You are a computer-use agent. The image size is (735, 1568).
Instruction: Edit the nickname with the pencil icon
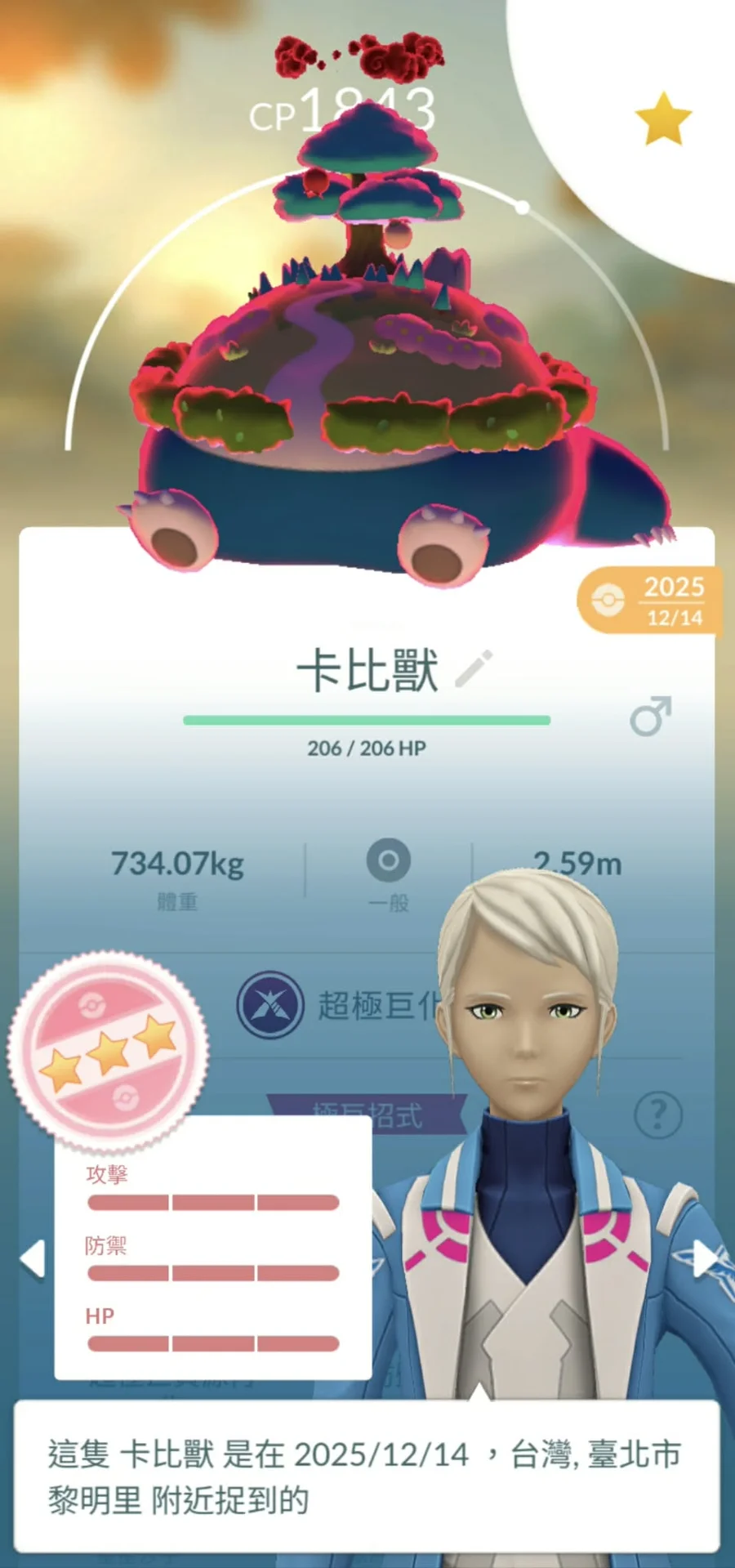(x=474, y=669)
